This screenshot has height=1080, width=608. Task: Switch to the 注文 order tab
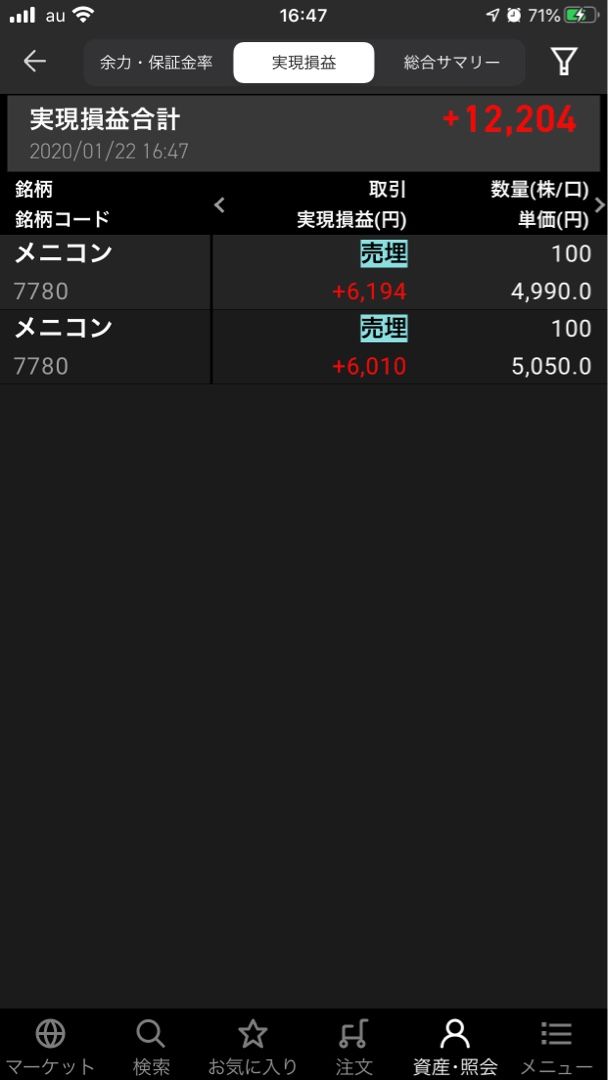point(354,1046)
